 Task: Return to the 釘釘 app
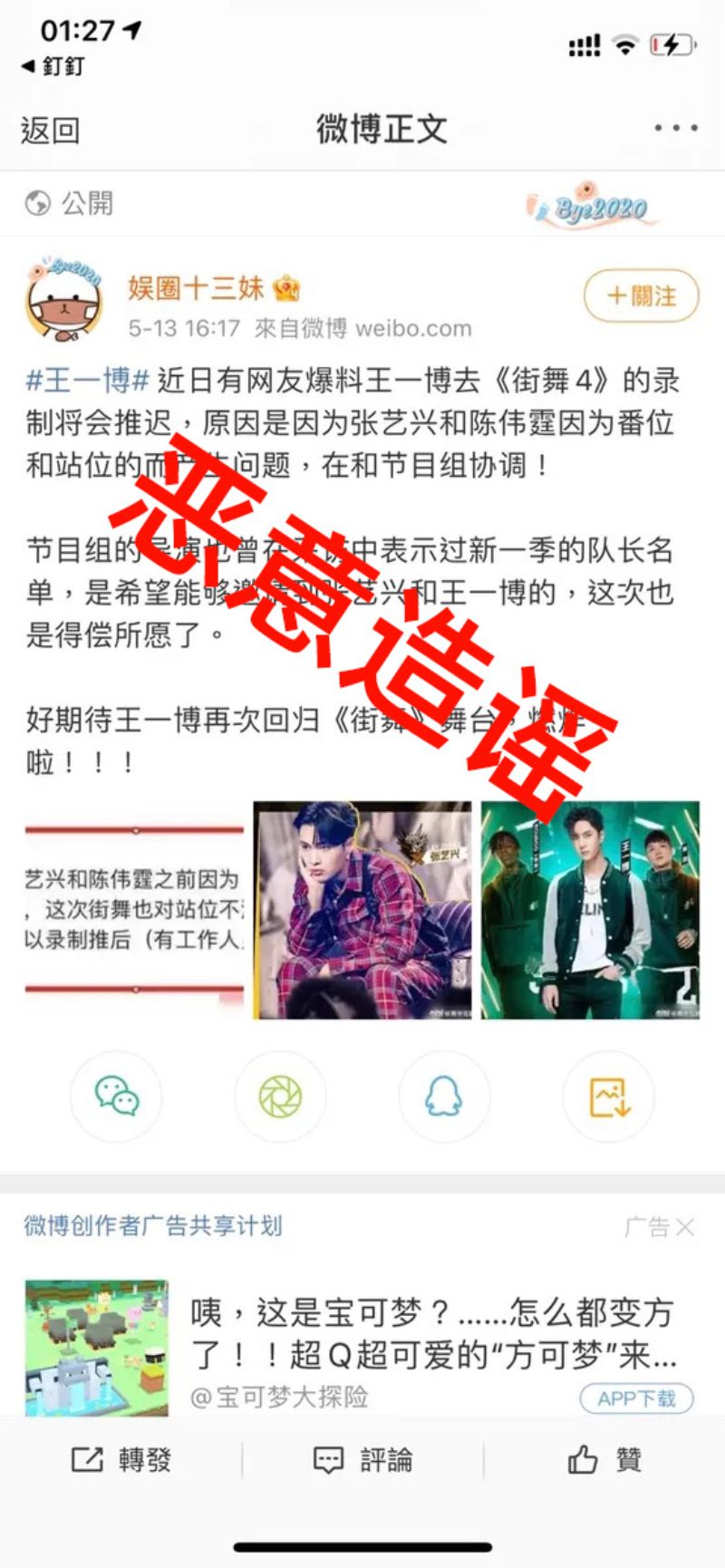(x=54, y=66)
